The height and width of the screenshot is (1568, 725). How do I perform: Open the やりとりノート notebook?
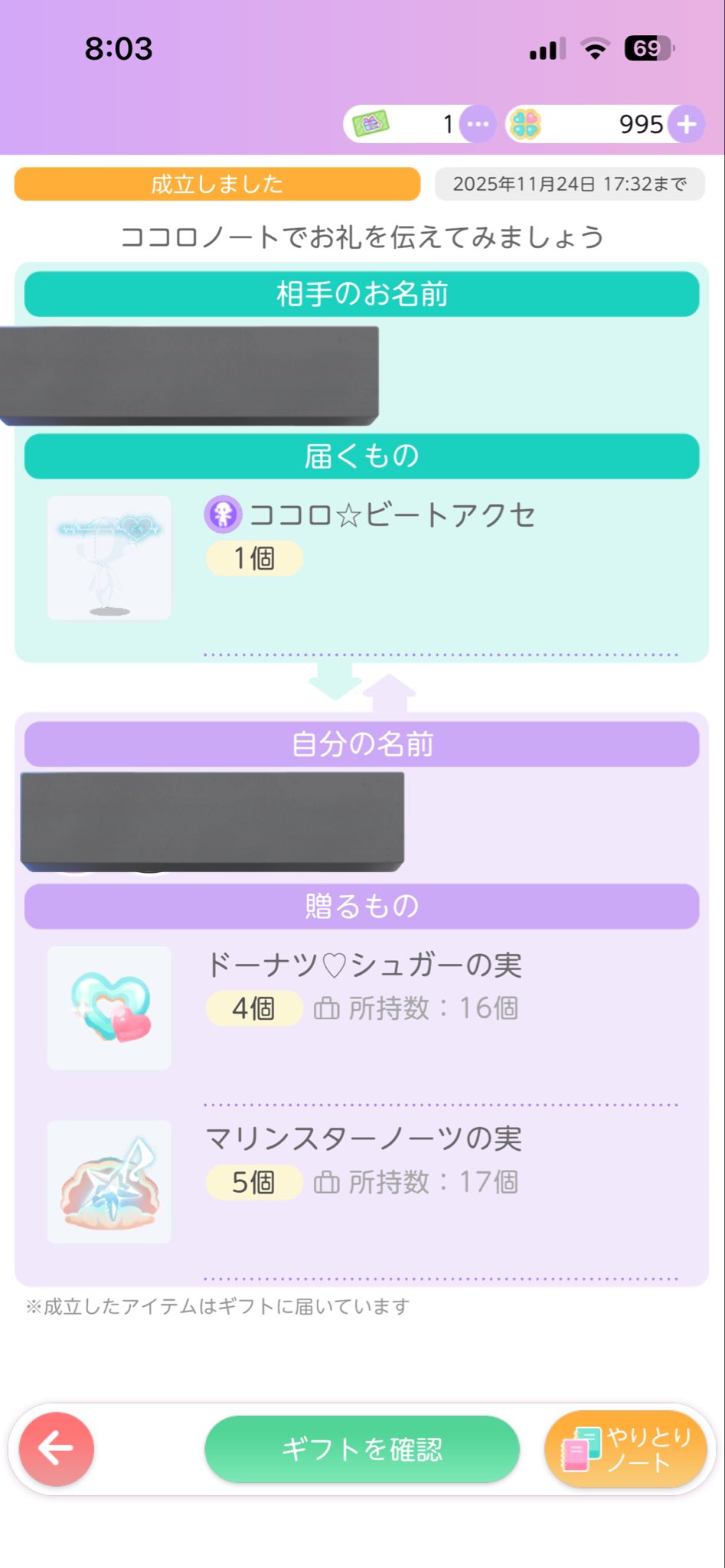626,1449
